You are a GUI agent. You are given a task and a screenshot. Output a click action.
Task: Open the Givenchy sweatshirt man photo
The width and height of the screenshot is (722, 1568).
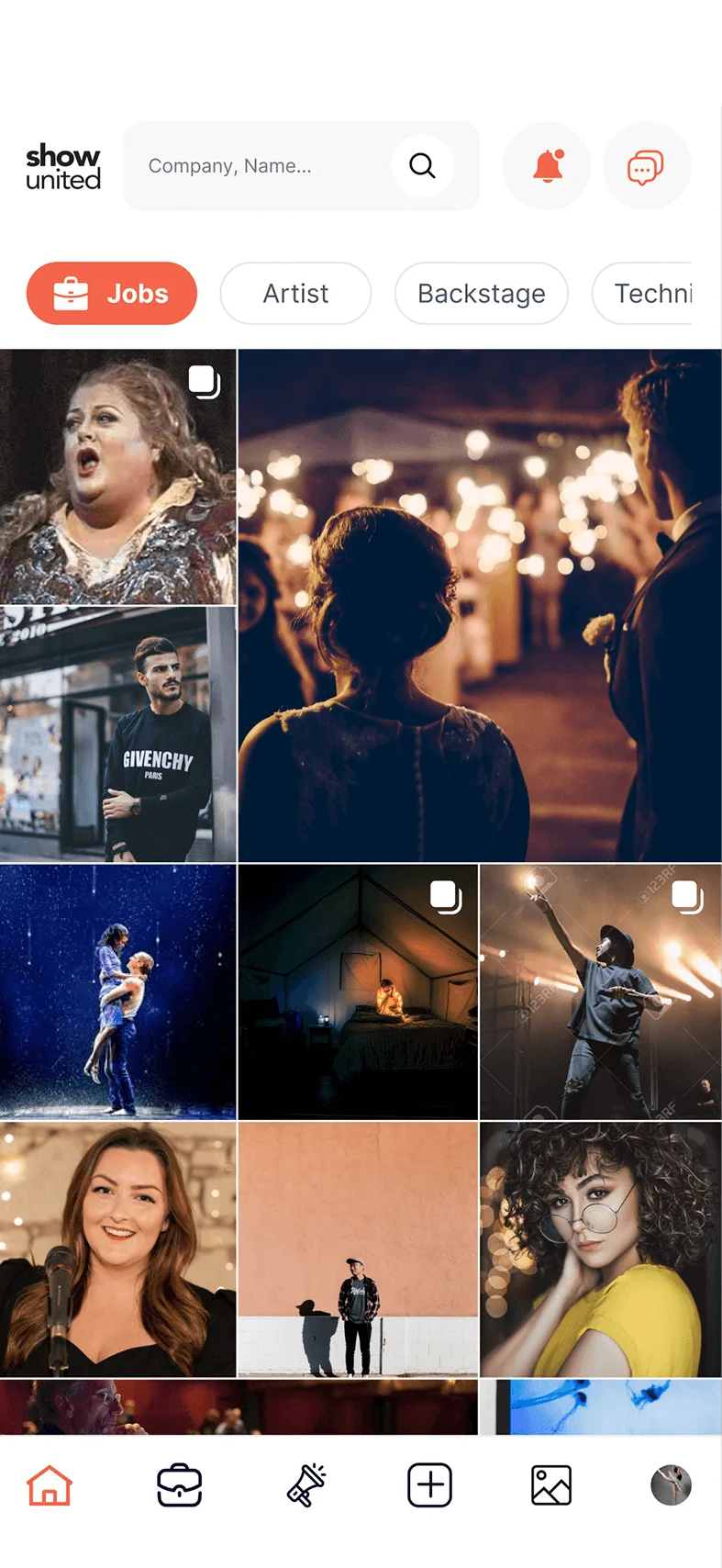tap(117, 734)
